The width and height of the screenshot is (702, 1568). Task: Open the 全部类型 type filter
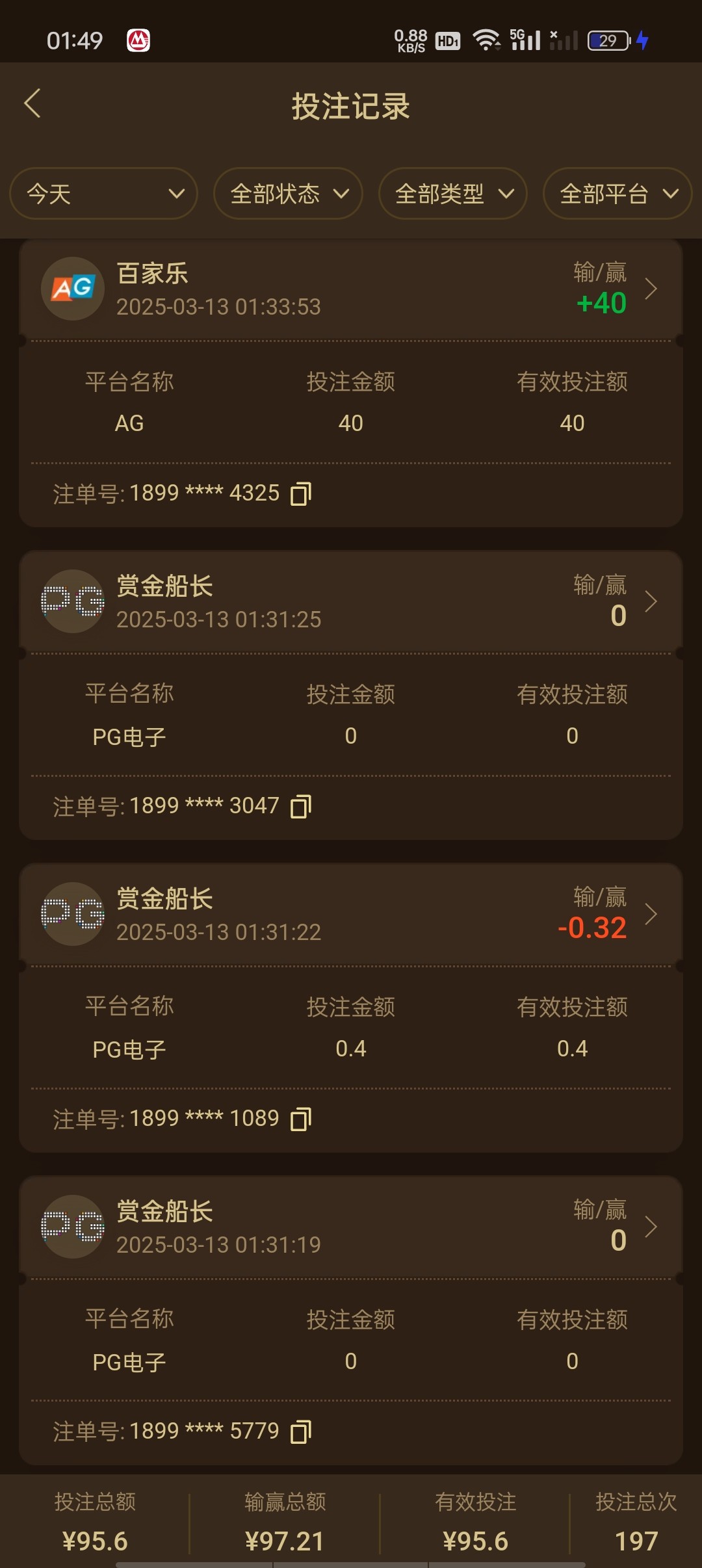(x=453, y=194)
